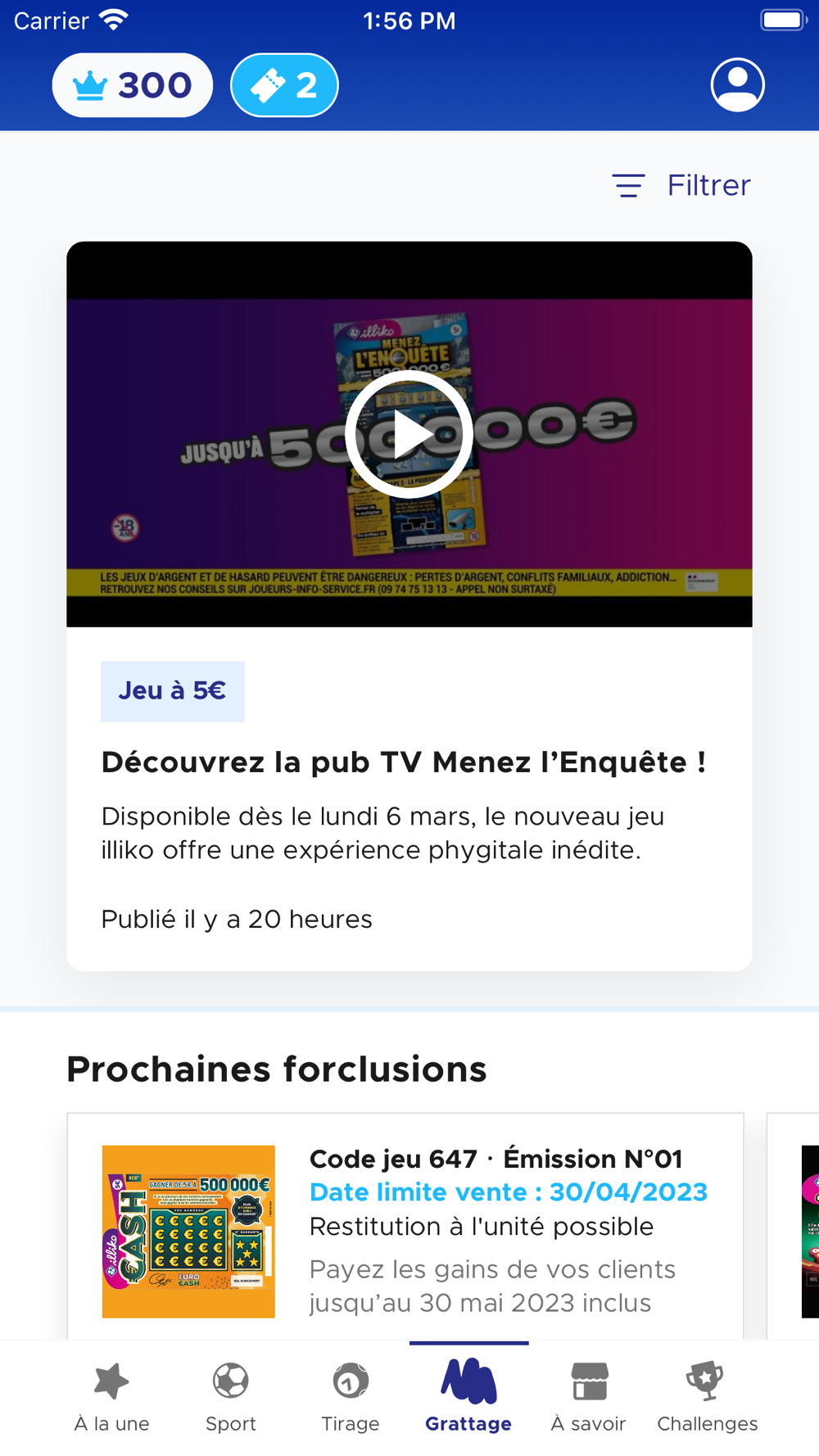819x1456 pixels.
Task: Open the user profile icon
Action: [737, 84]
